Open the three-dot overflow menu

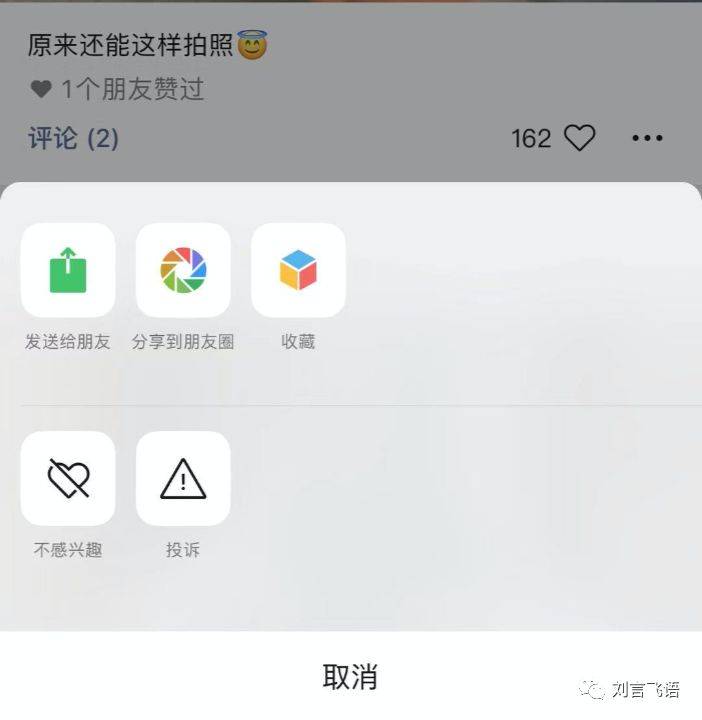647,138
